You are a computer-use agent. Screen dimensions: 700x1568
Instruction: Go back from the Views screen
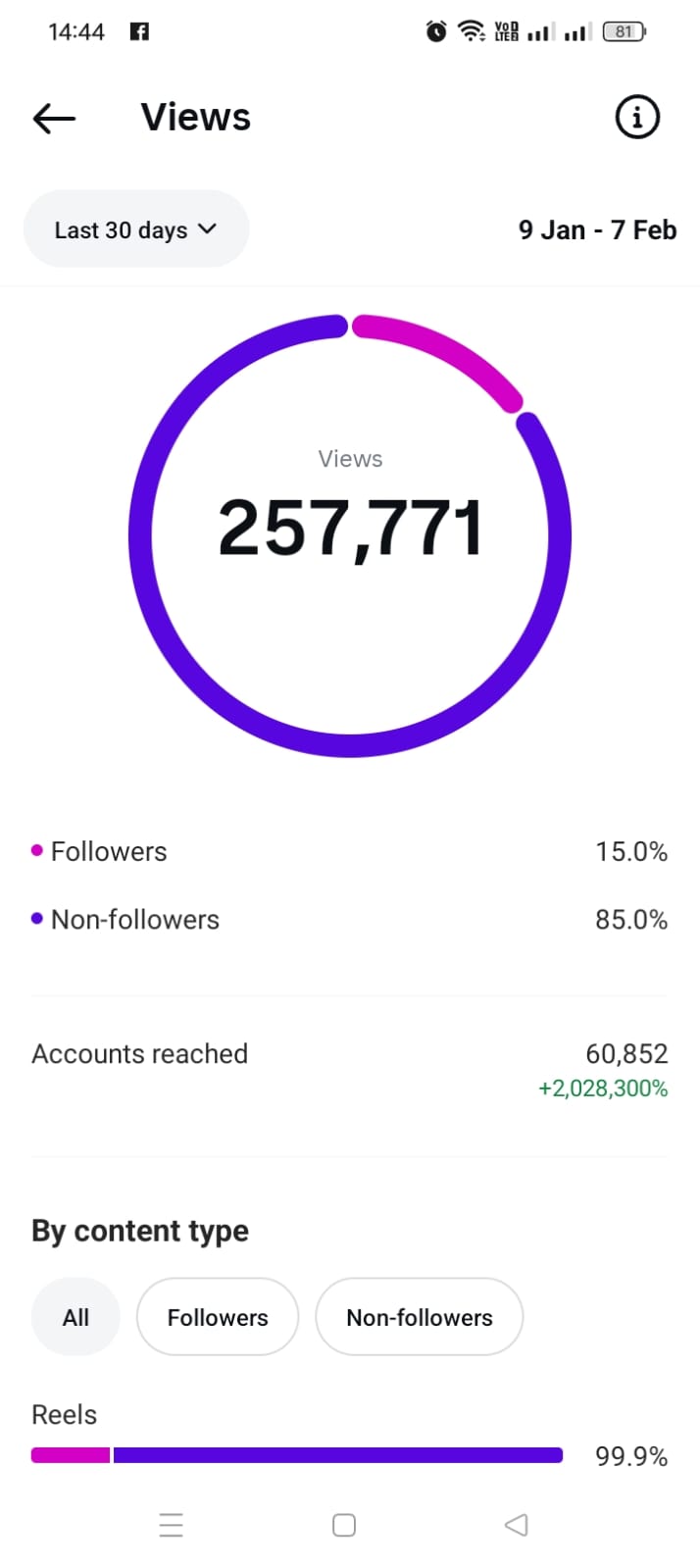coord(54,119)
